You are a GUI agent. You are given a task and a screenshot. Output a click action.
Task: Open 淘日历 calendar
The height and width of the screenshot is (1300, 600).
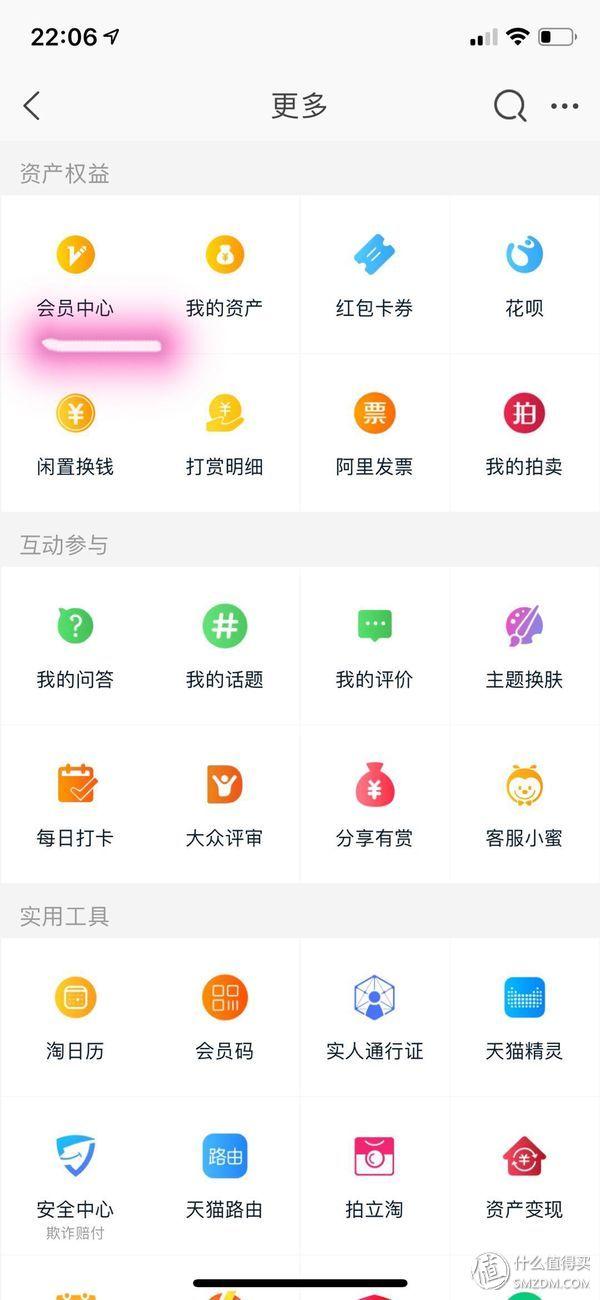click(75, 1017)
